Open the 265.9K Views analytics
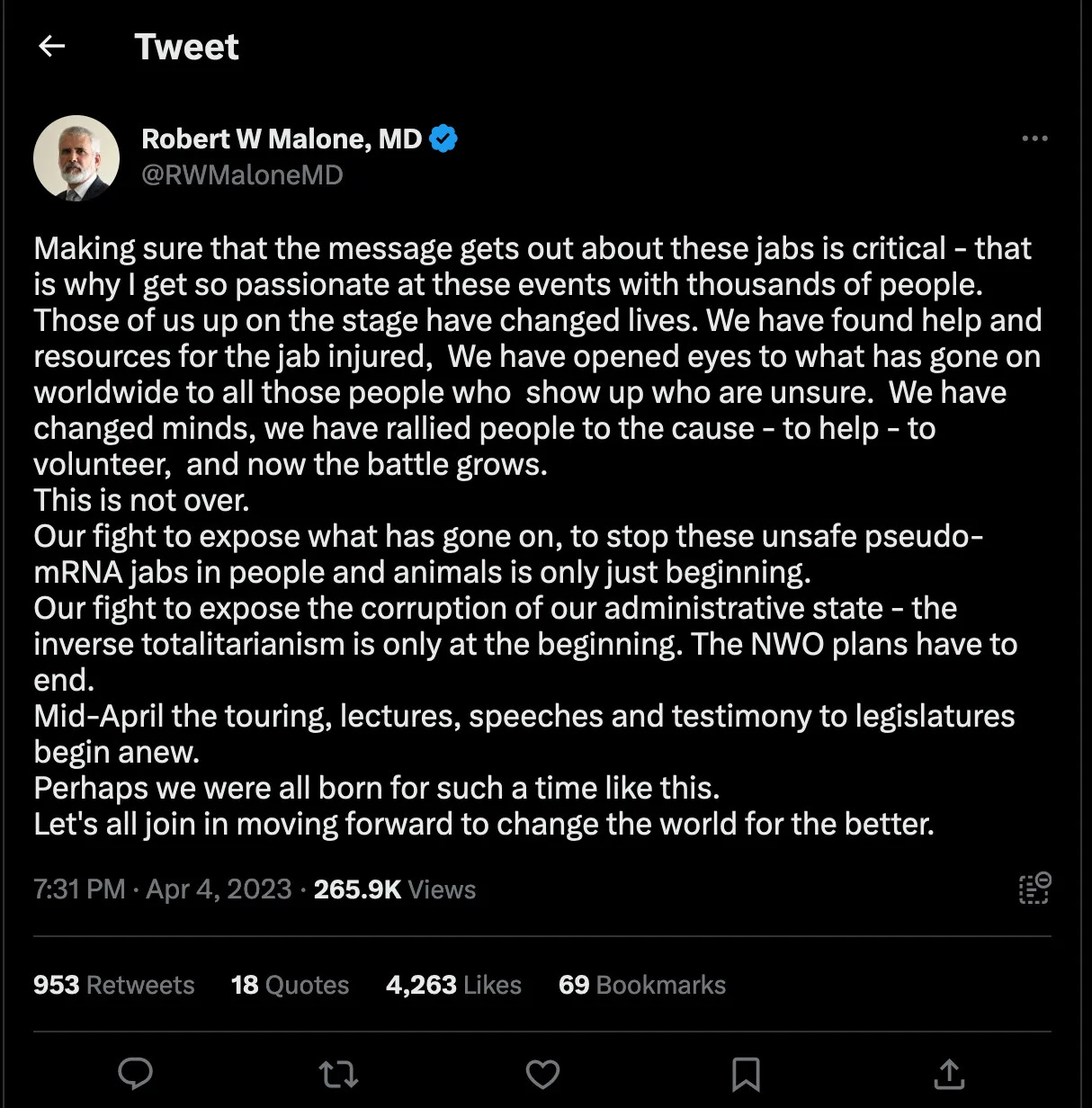The image size is (1092, 1108). coord(394,889)
